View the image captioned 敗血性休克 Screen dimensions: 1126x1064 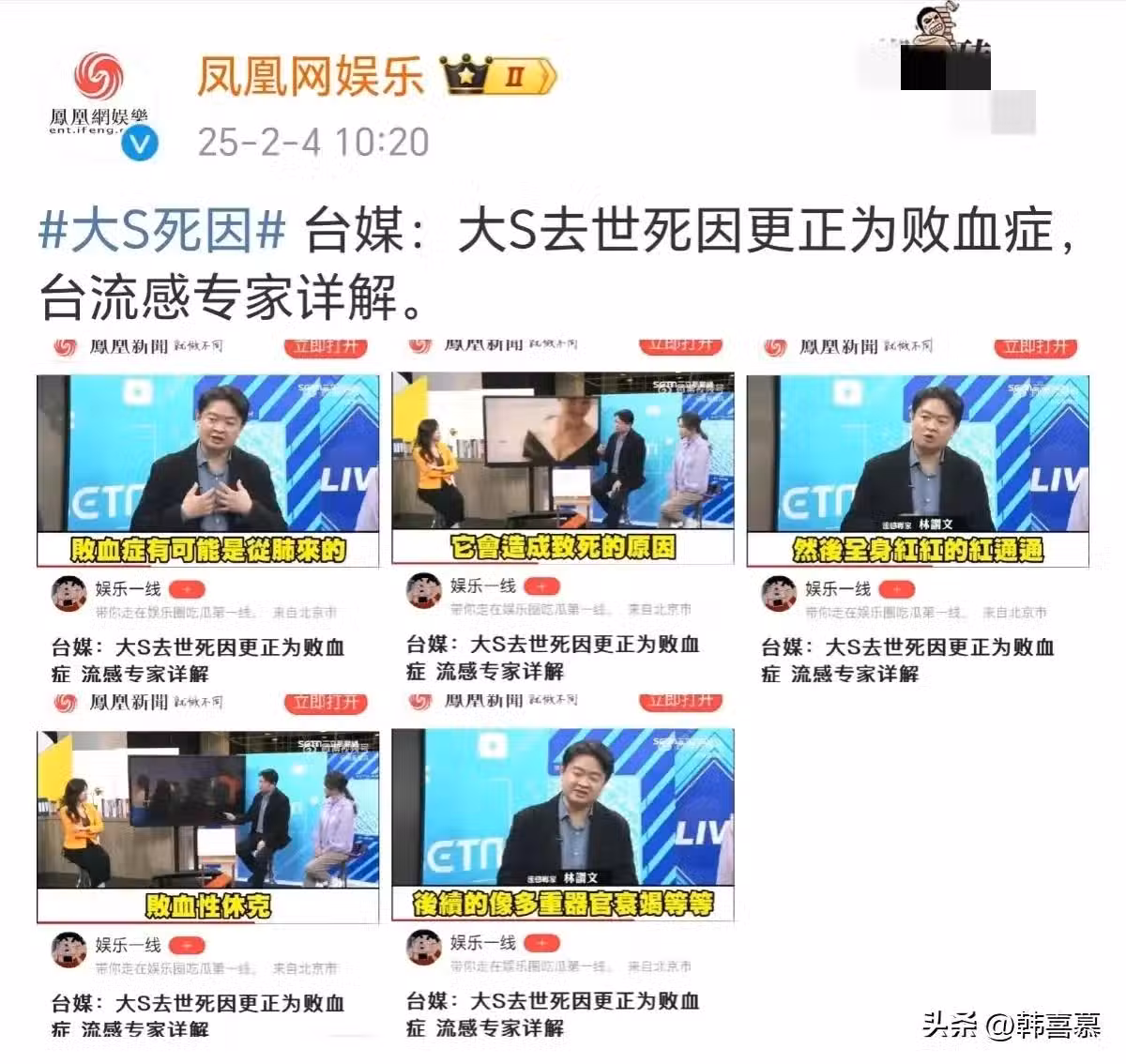[x=208, y=826]
